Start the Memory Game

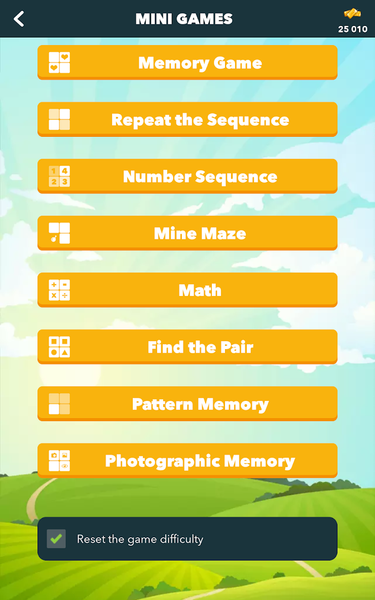[x=188, y=62]
